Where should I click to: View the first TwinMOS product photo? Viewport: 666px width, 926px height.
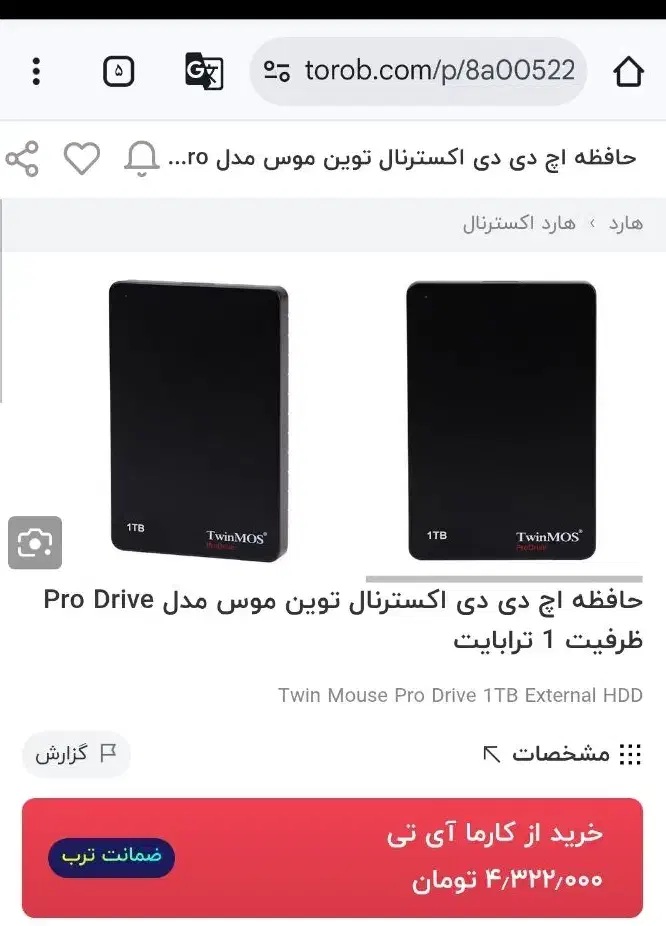[501, 420]
